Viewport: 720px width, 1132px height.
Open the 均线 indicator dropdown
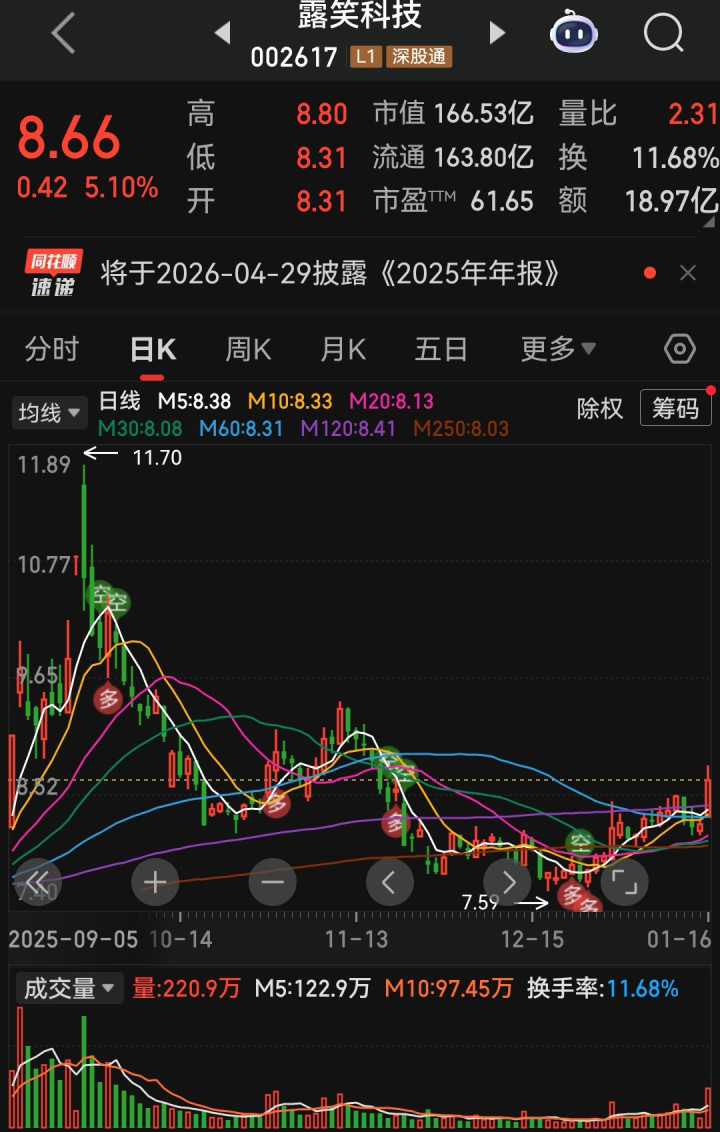(x=48, y=413)
